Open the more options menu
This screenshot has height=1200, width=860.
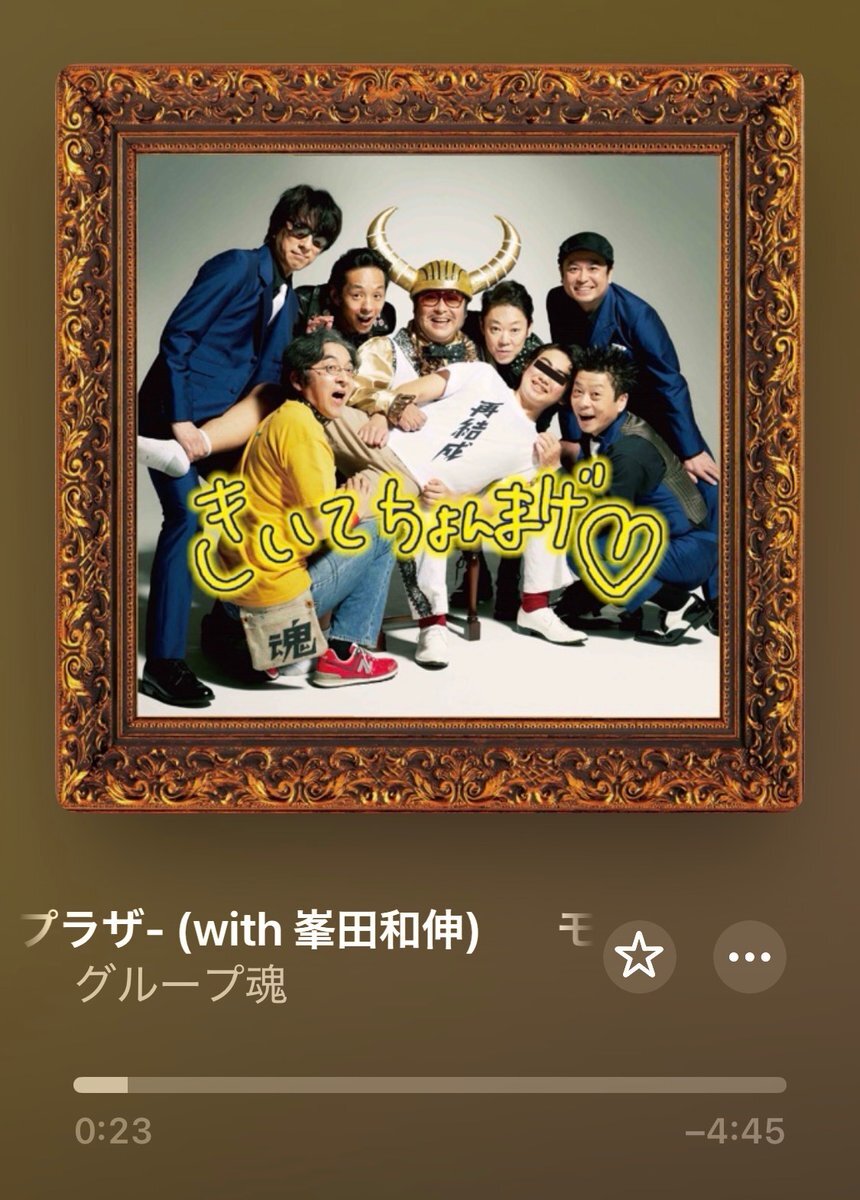coord(750,957)
